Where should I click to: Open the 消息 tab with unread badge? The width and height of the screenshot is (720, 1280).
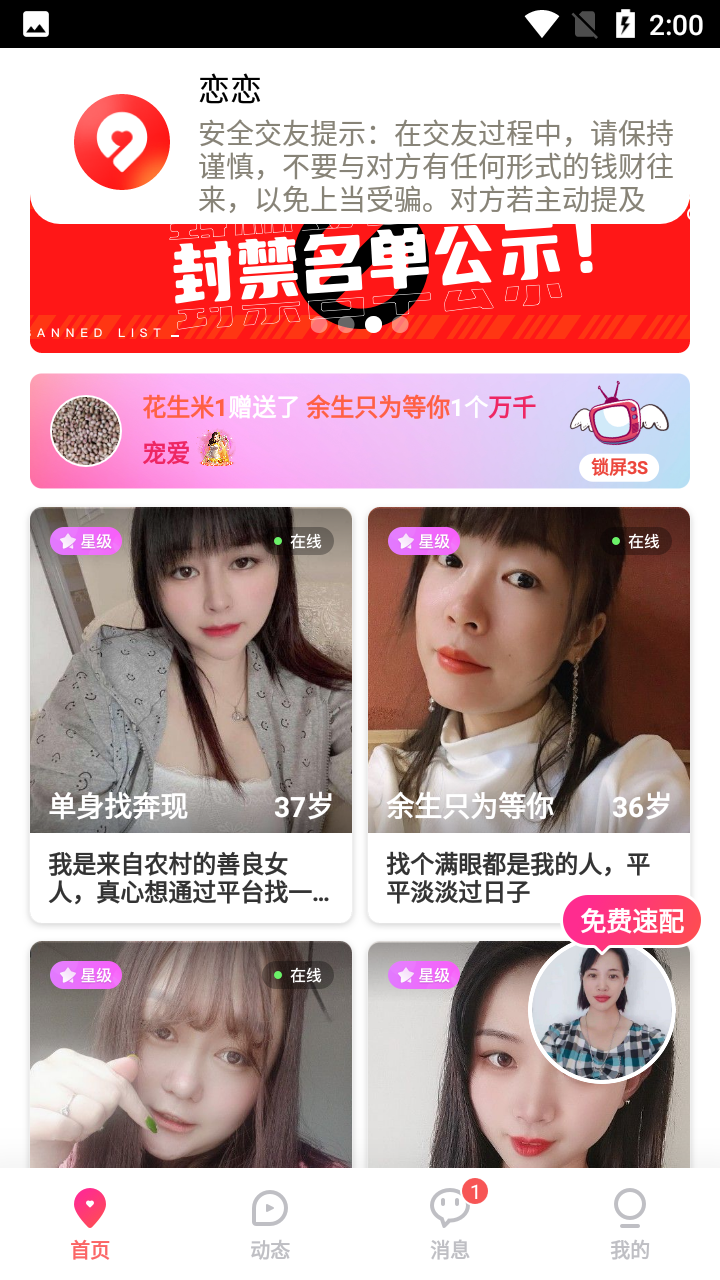[x=450, y=1224]
